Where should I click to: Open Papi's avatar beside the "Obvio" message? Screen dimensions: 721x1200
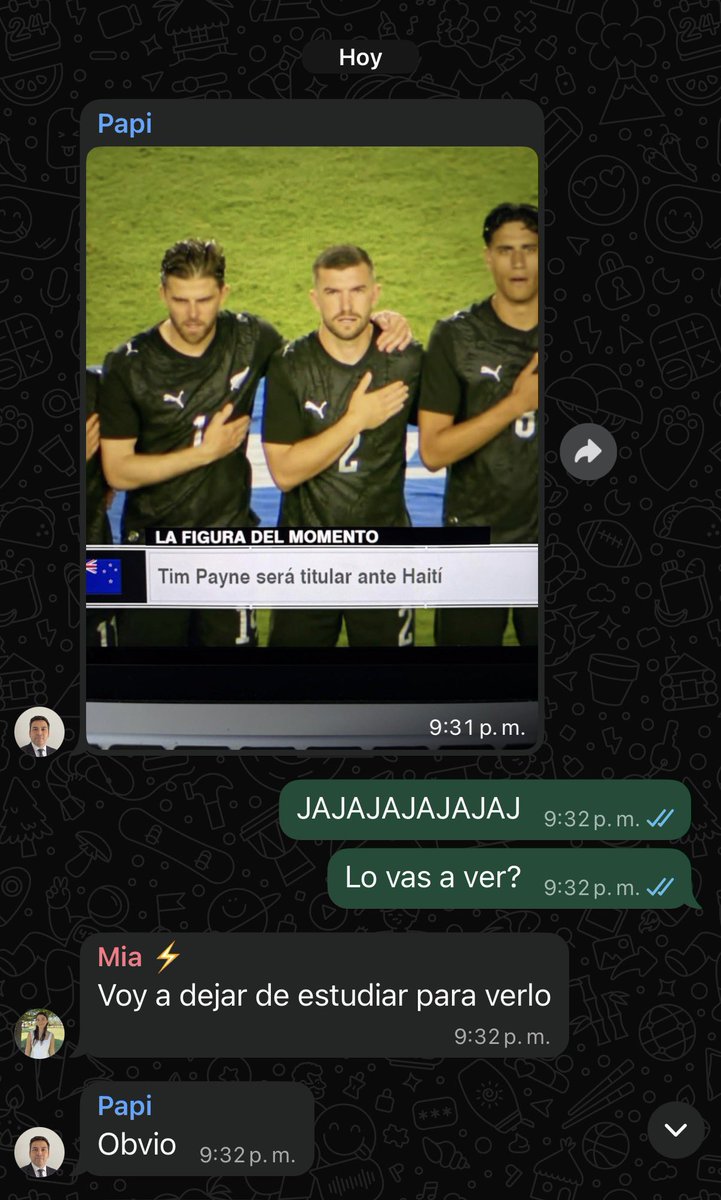[x=39, y=1152]
